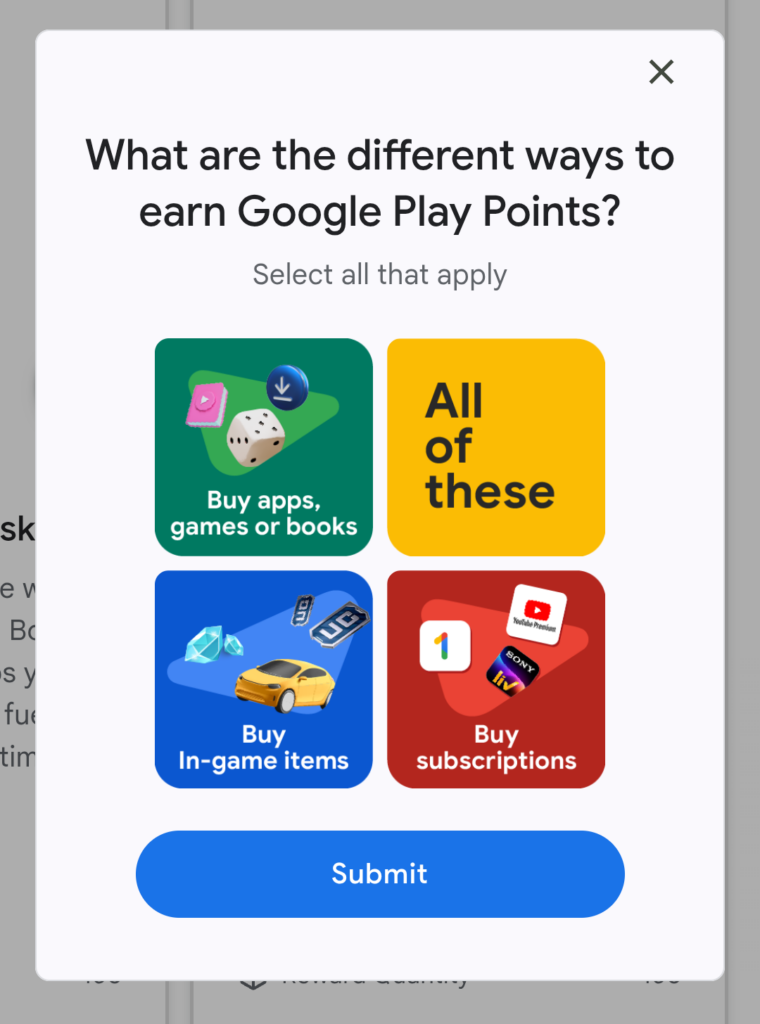Close the Google Play Points quiz dialog
Viewport: 760px width, 1024px height.
tap(661, 72)
